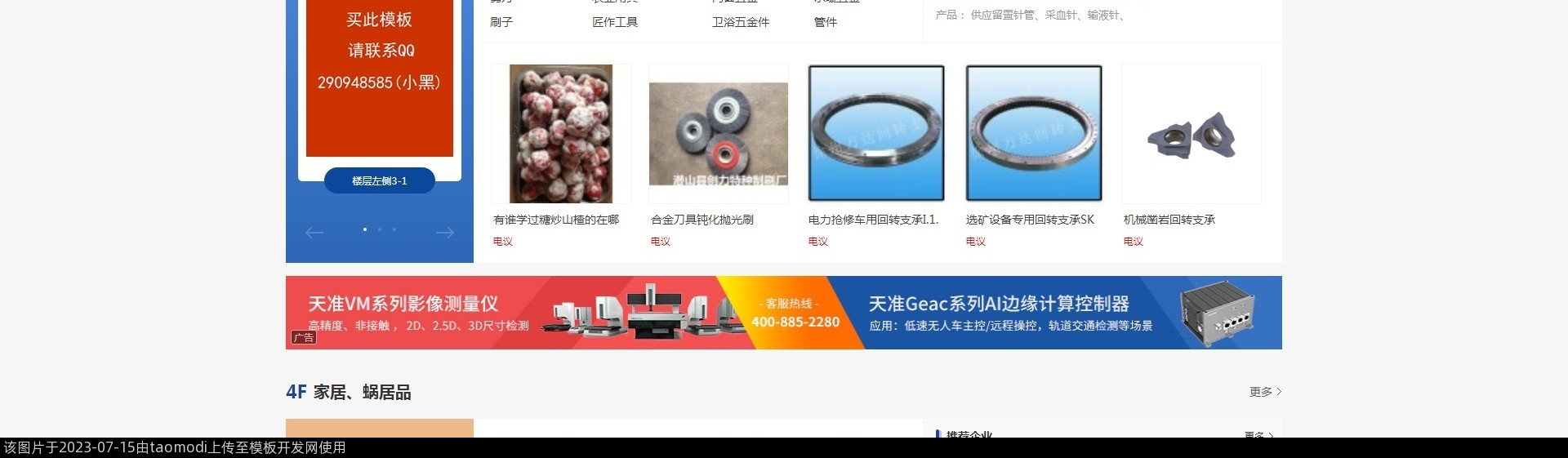Open the 楼层左侧3-1 button
This screenshot has width=1568, height=458.
tap(379, 181)
